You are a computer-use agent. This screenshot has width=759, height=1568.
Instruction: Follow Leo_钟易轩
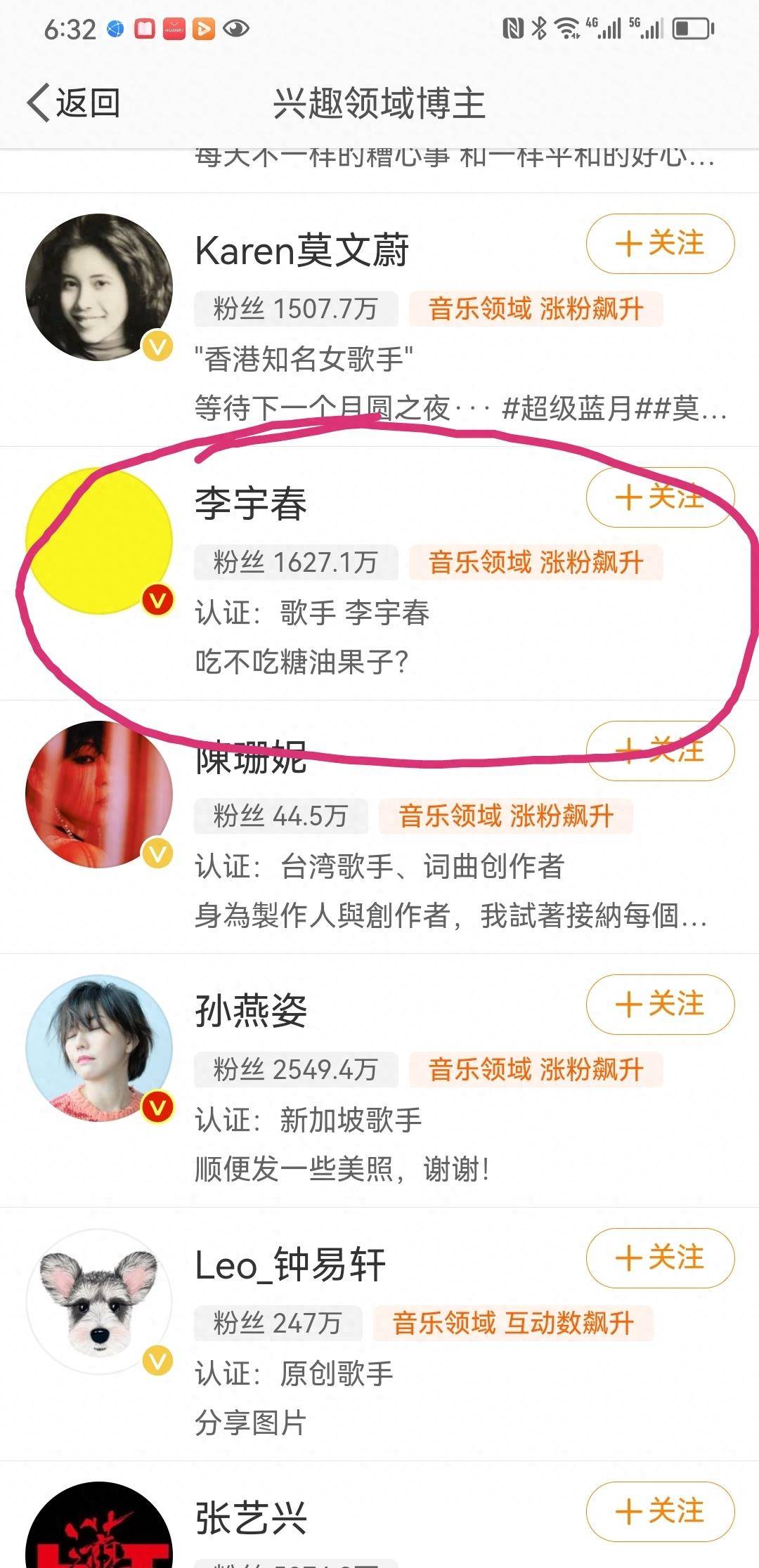(x=660, y=1258)
